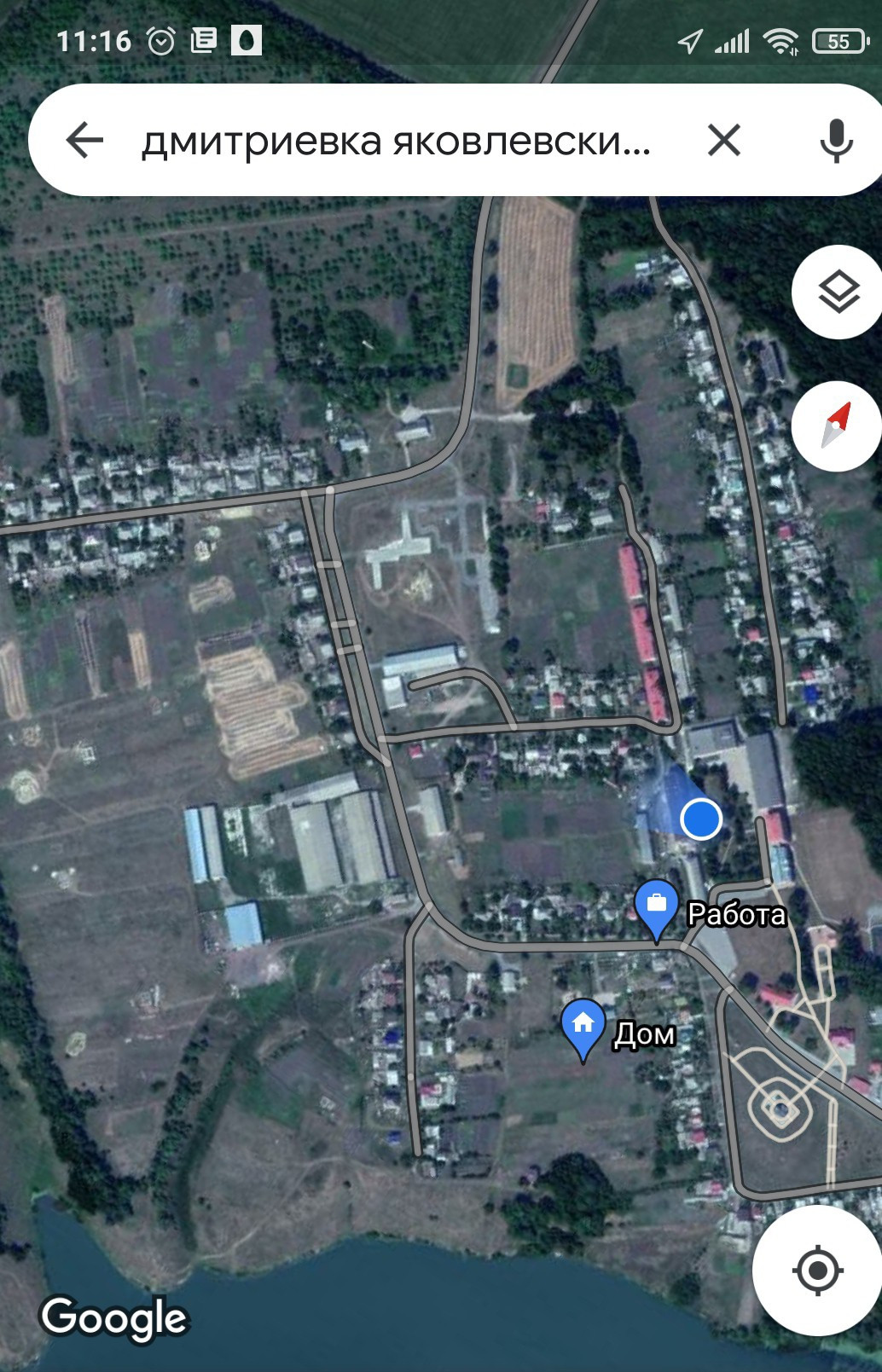Image resolution: width=882 pixels, height=1372 pixels.
Task: Start voice search with the microphone
Action: click(x=836, y=140)
